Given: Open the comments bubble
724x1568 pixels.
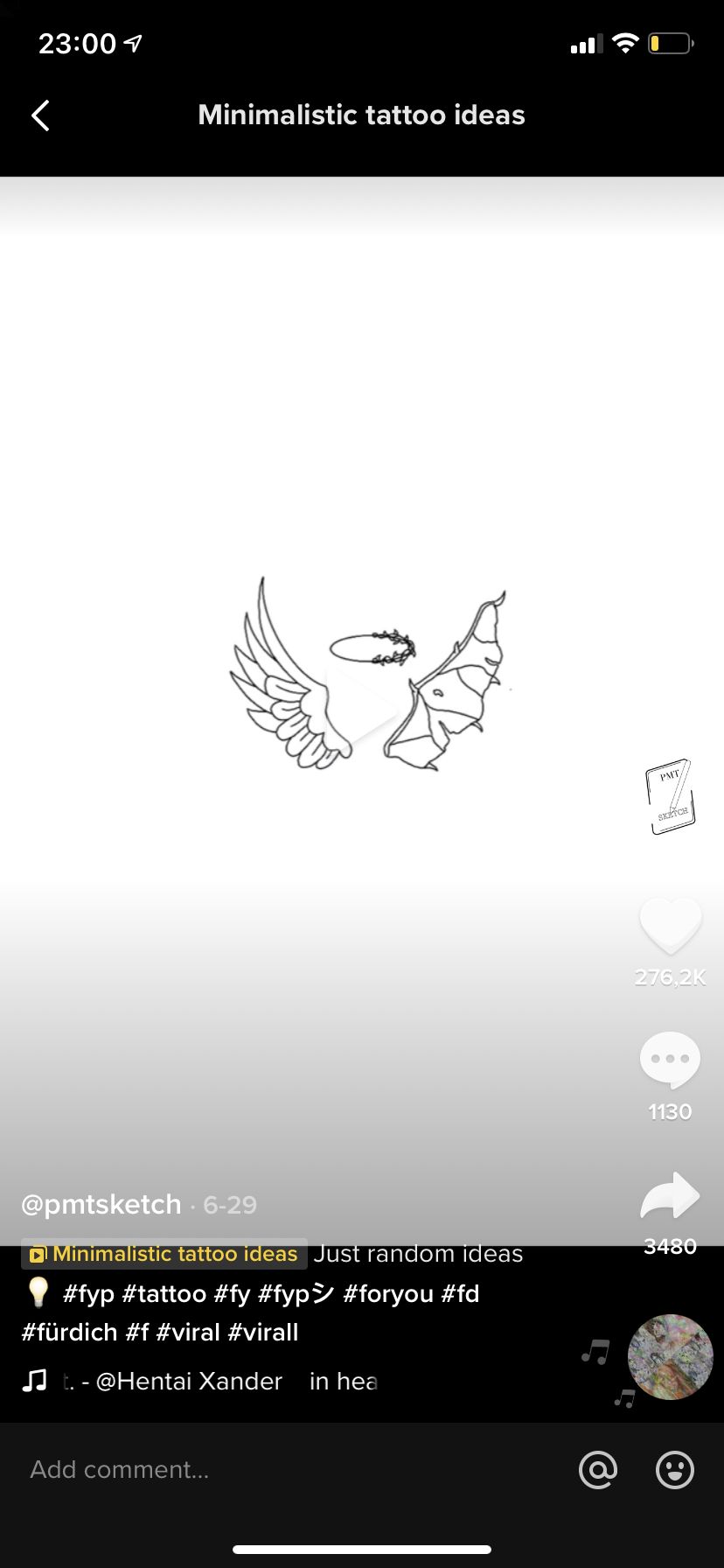Looking at the screenshot, I should coord(671,1060).
